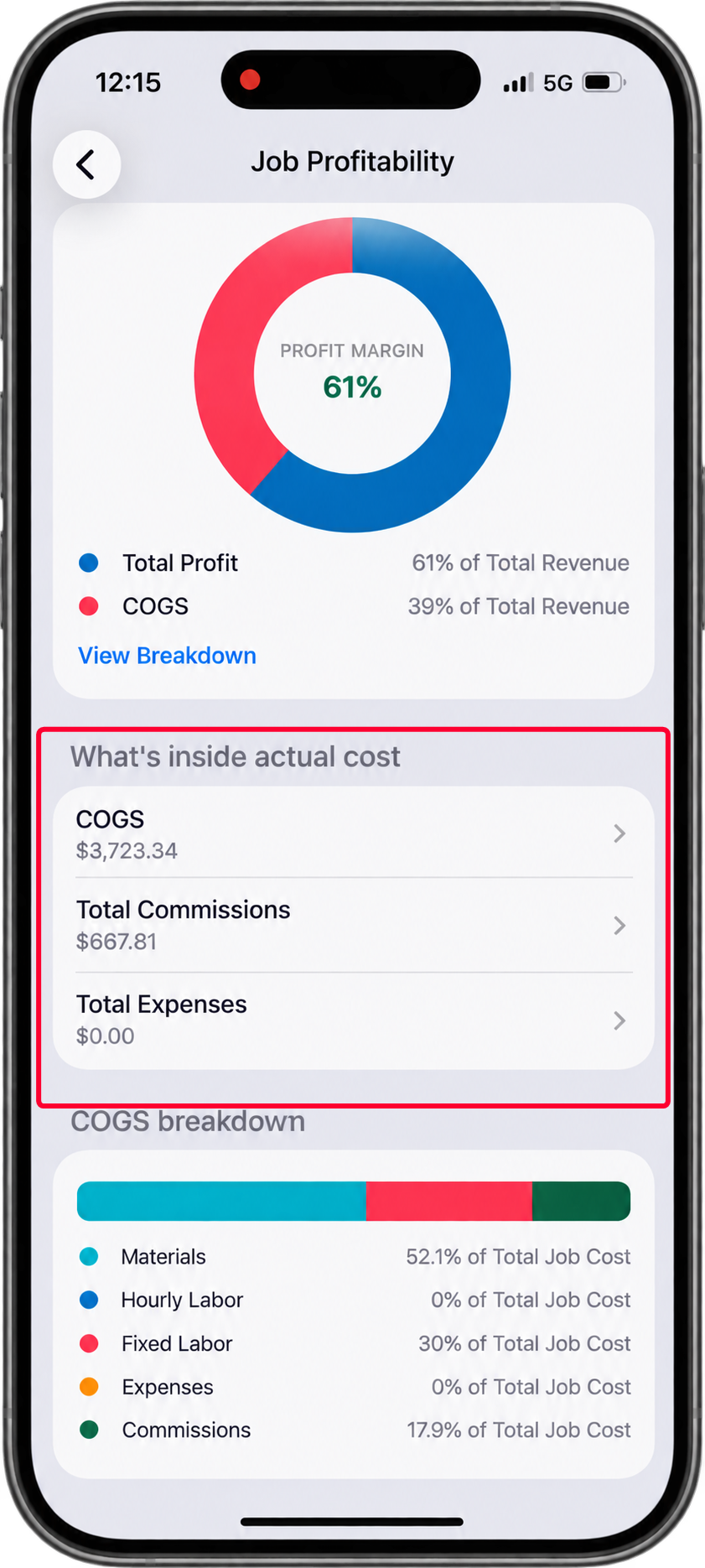Open the COGS $3,723.34 row
Viewport: 705px width, 1568px height.
pos(353,833)
